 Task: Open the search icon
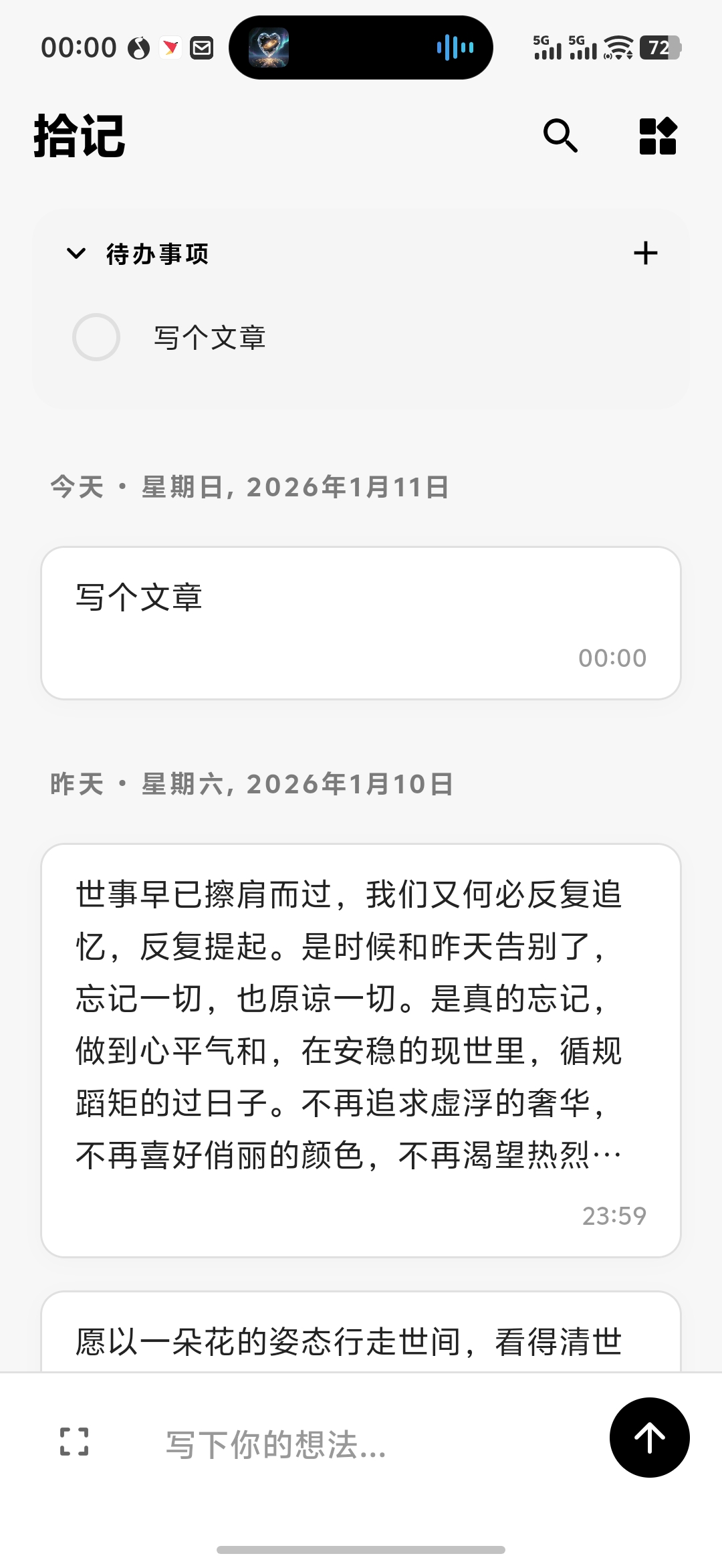[x=560, y=136]
